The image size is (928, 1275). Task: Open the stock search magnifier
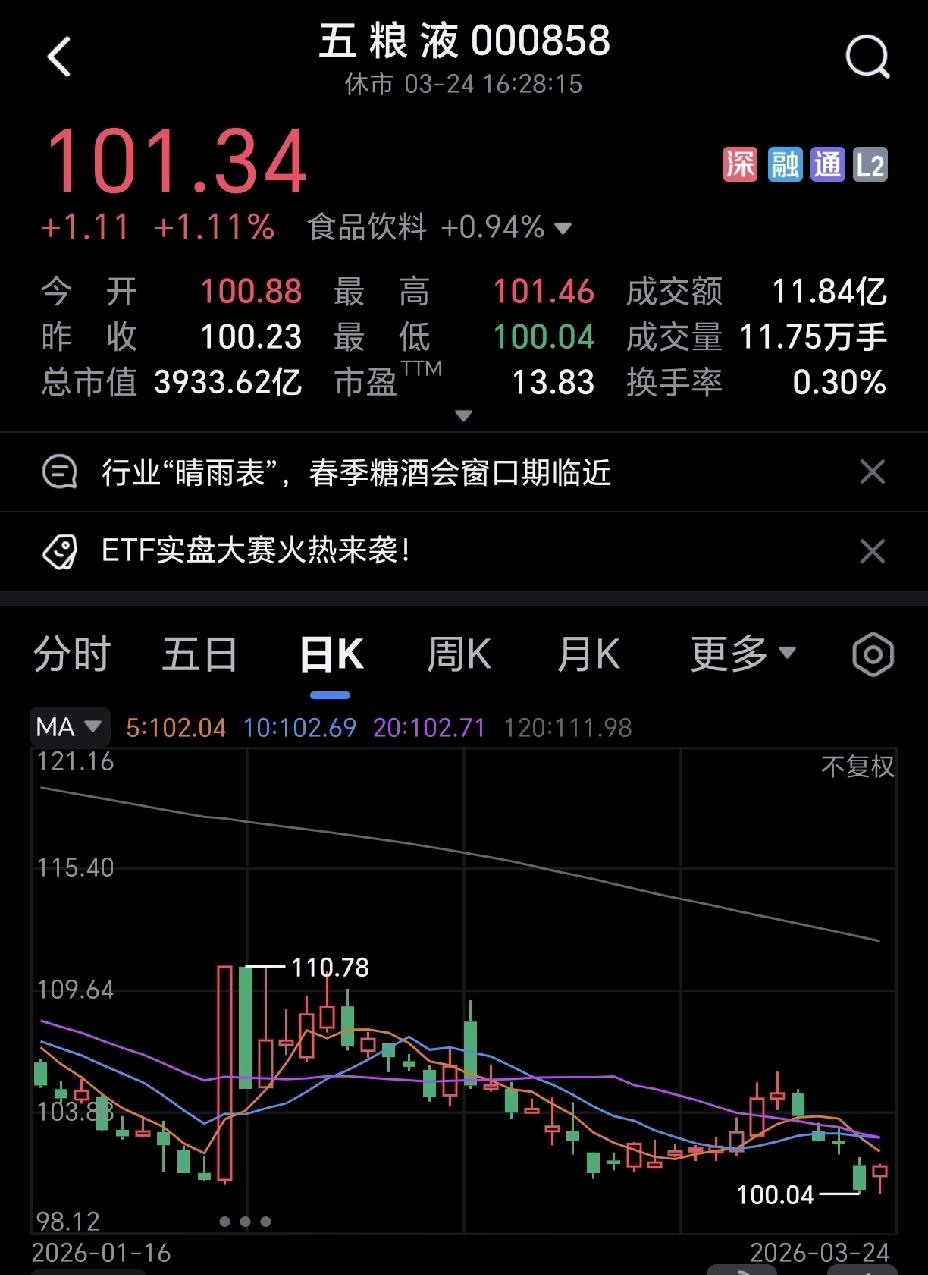866,56
